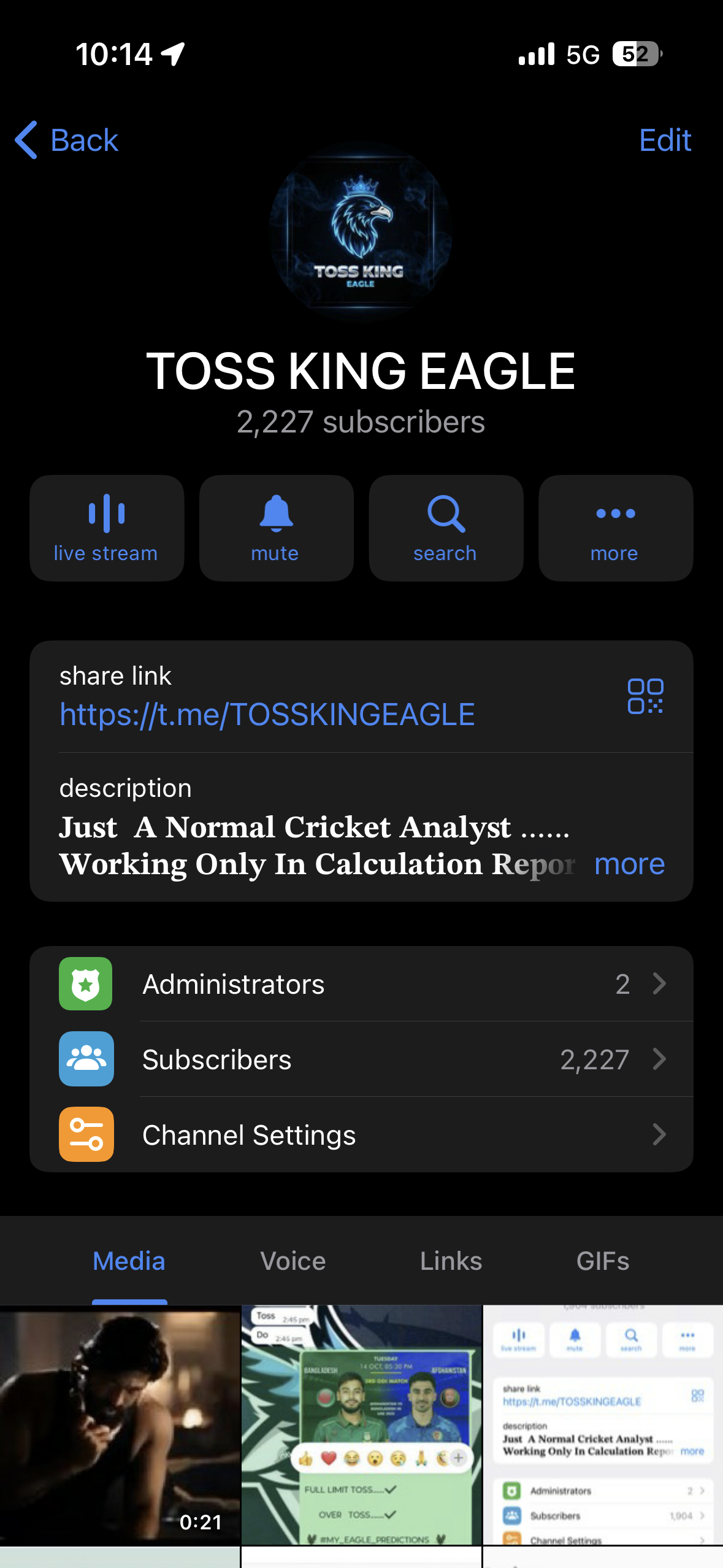Open Channel Settings

point(248,1134)
